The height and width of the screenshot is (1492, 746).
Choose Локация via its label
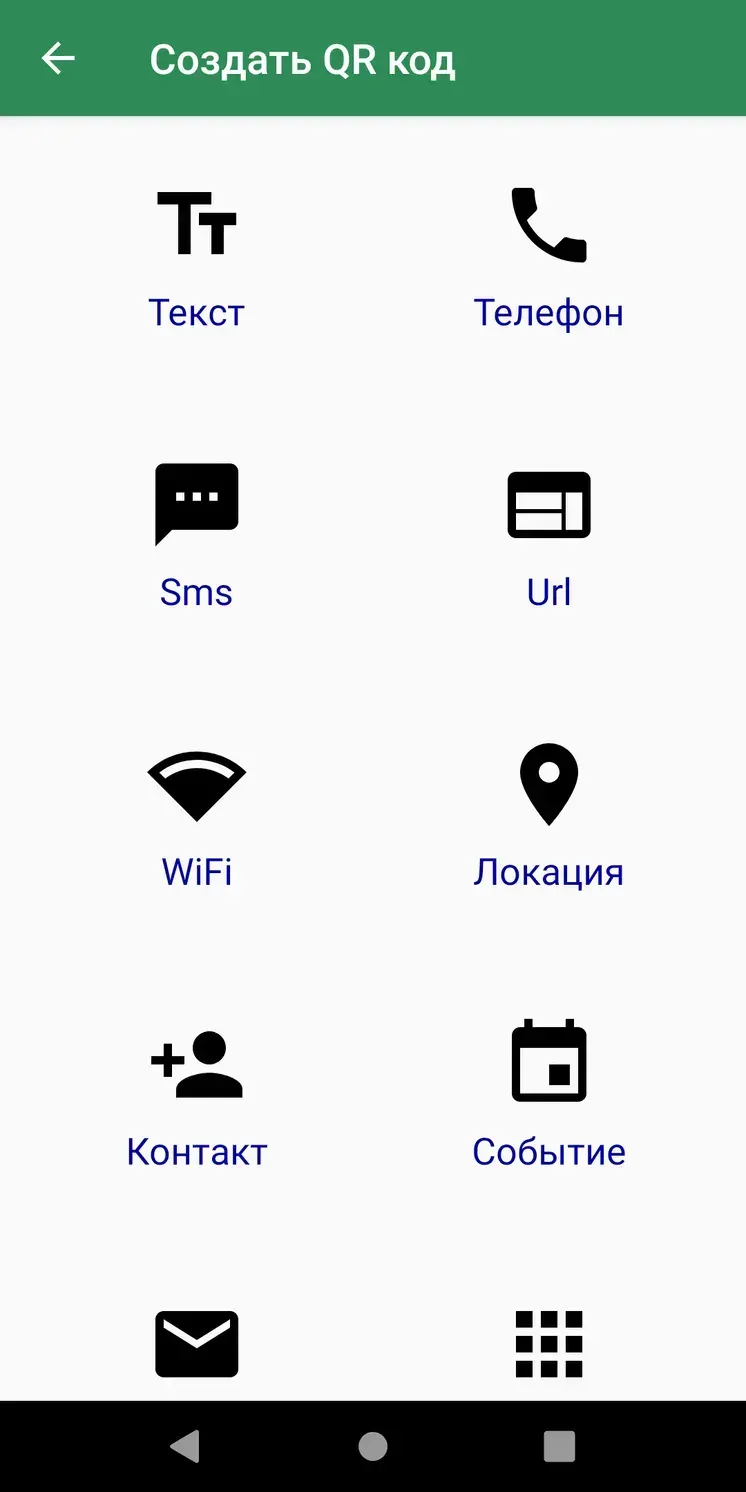point(548,871)
